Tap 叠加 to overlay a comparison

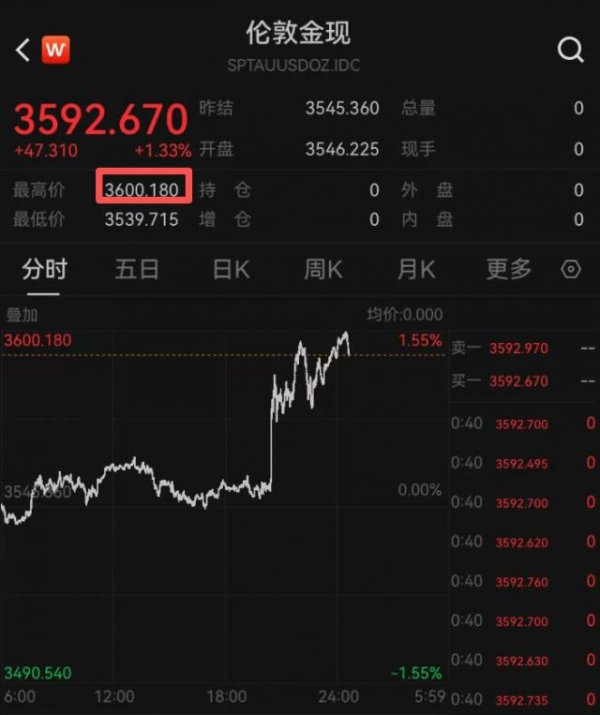point(21,314)
